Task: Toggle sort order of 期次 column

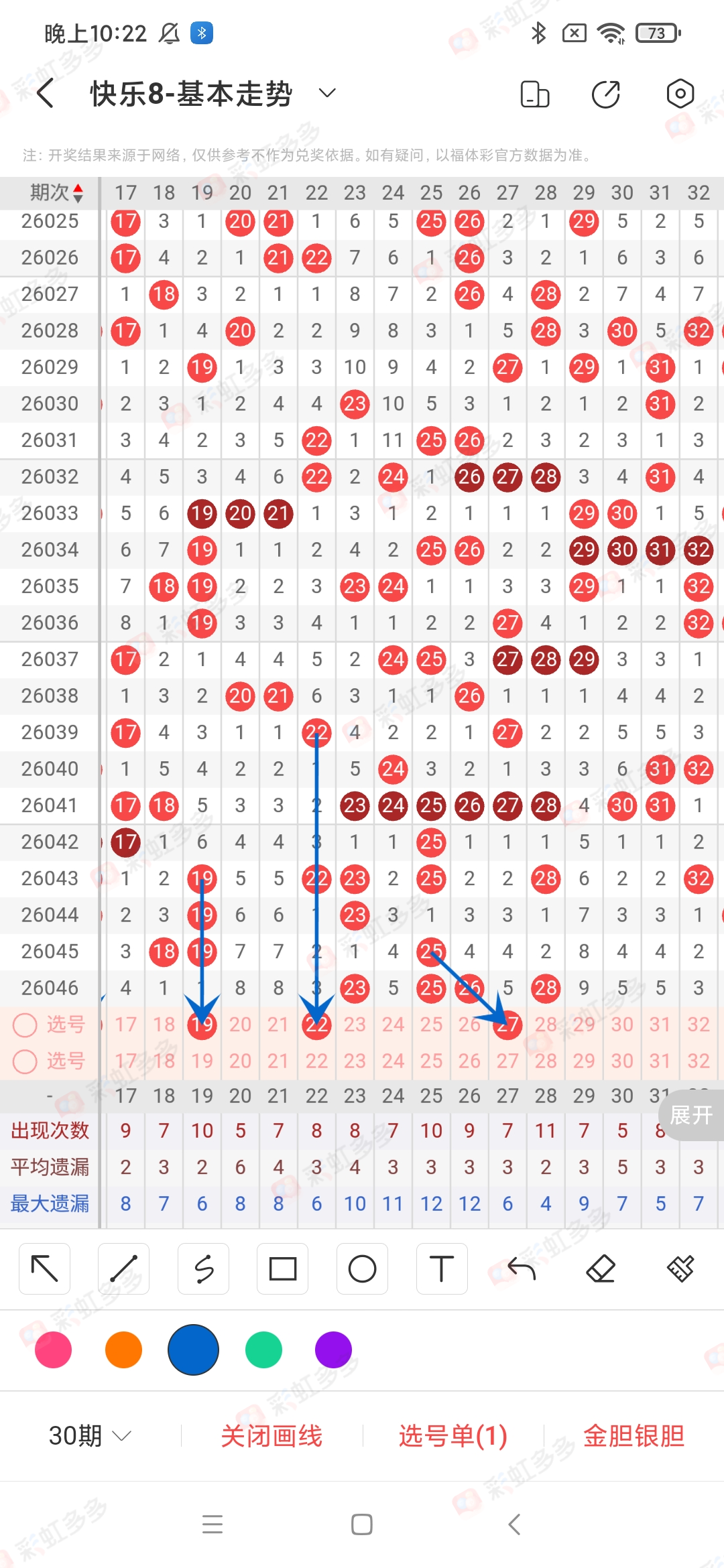Action: pos(78,193)
